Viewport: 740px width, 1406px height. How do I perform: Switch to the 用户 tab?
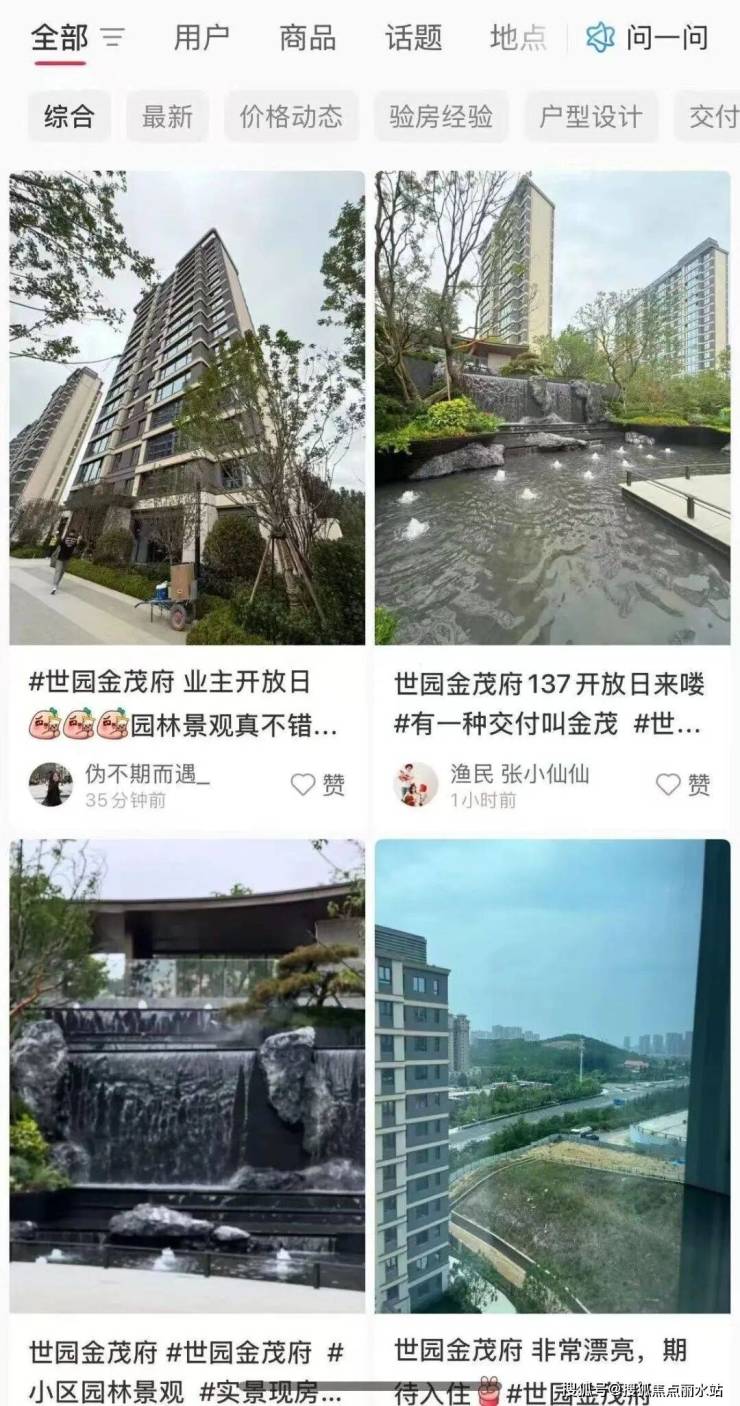coord(201,38)
